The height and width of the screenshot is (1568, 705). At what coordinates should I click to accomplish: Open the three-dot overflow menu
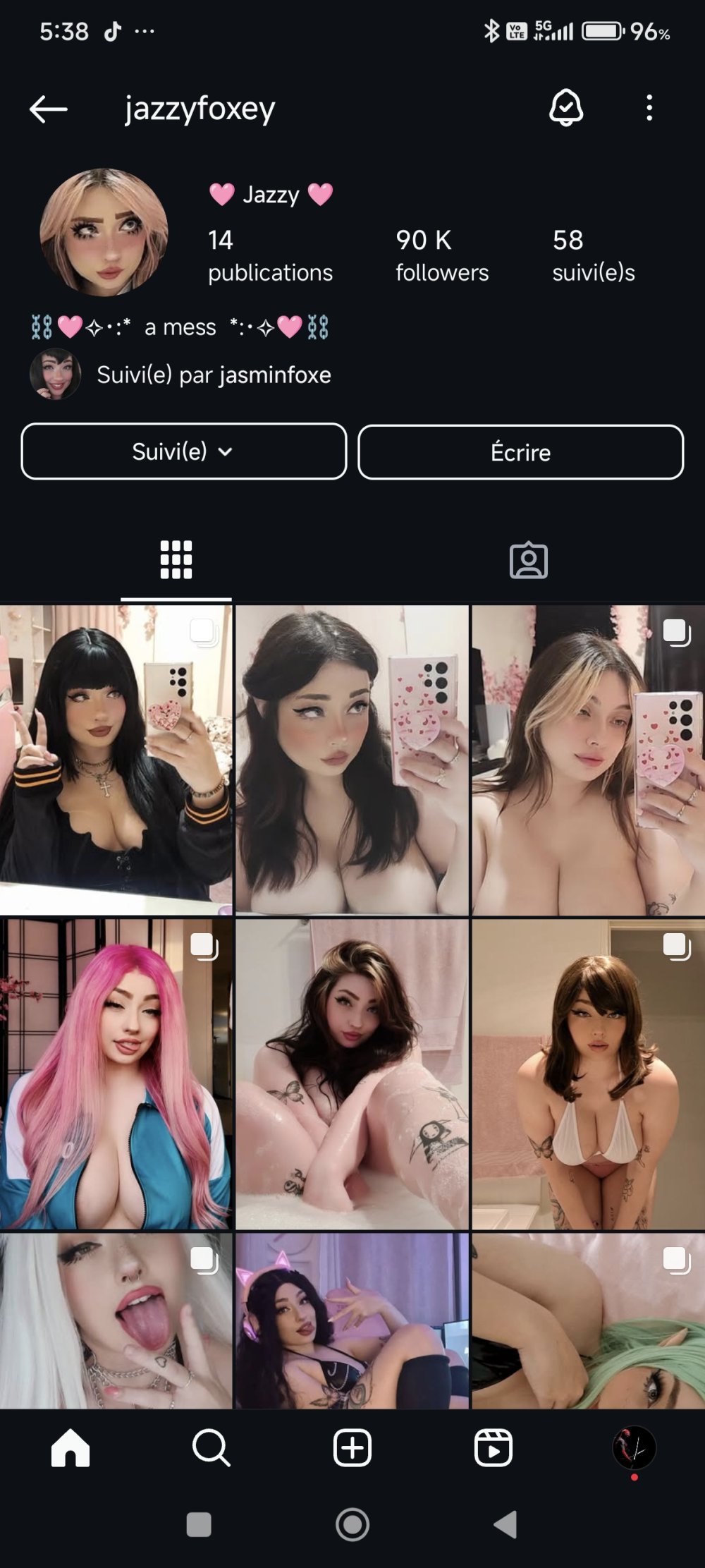pos(649,108)
